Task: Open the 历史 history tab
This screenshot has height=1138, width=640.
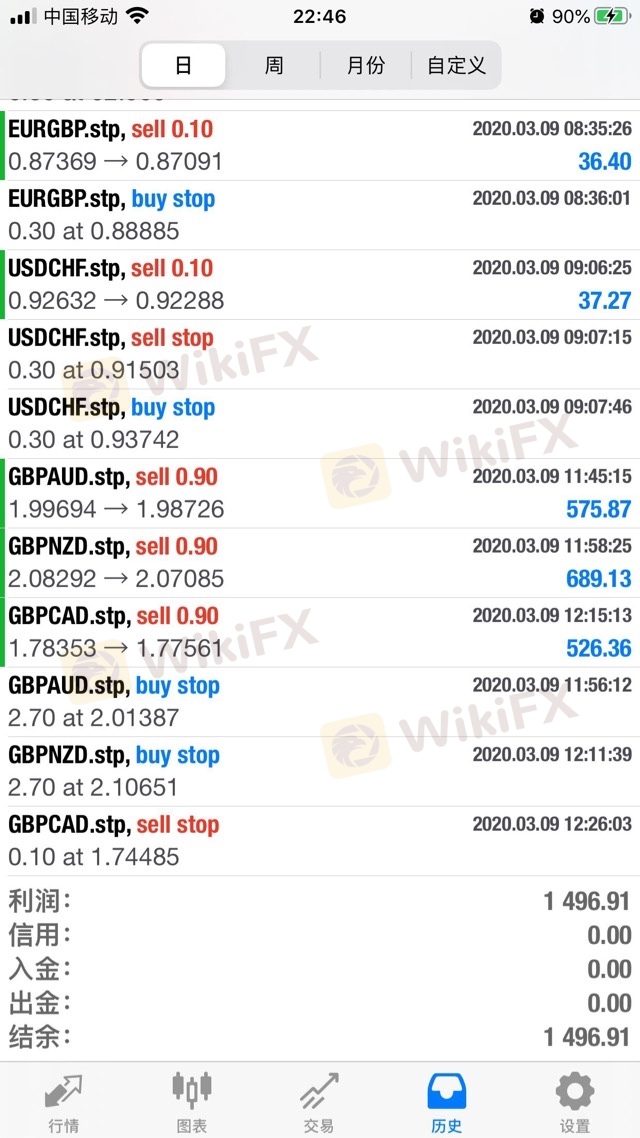Action: pyautogui.click(x=447, y=1100)
